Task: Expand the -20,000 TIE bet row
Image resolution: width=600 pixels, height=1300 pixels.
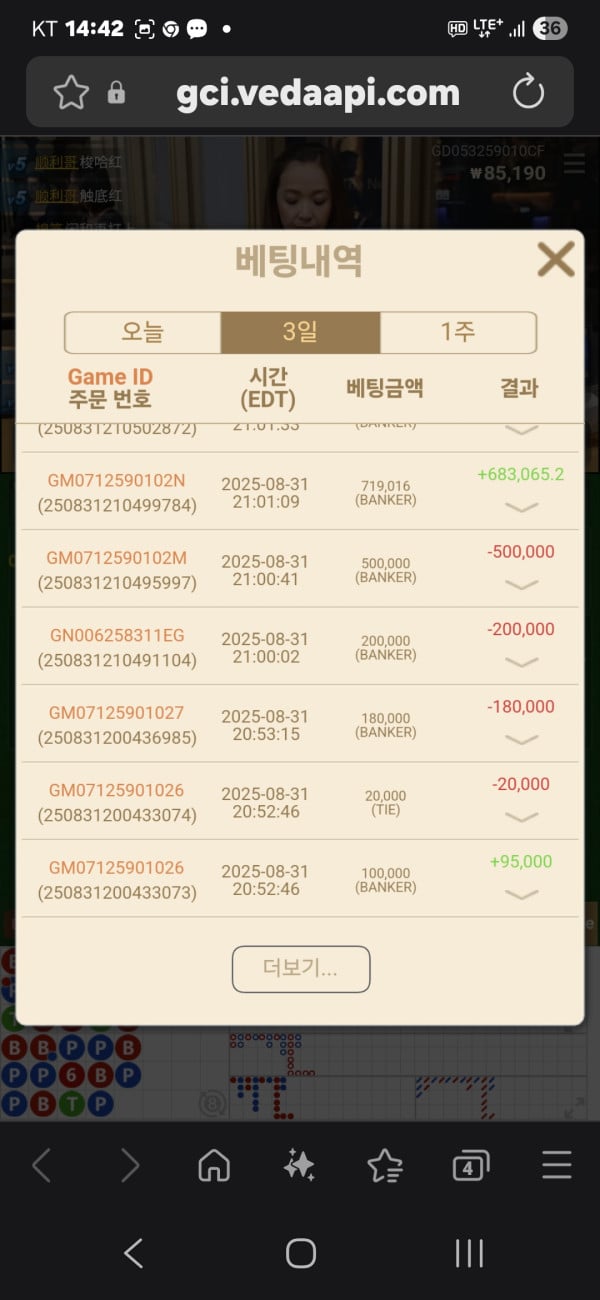Action: tap(521, 817)
